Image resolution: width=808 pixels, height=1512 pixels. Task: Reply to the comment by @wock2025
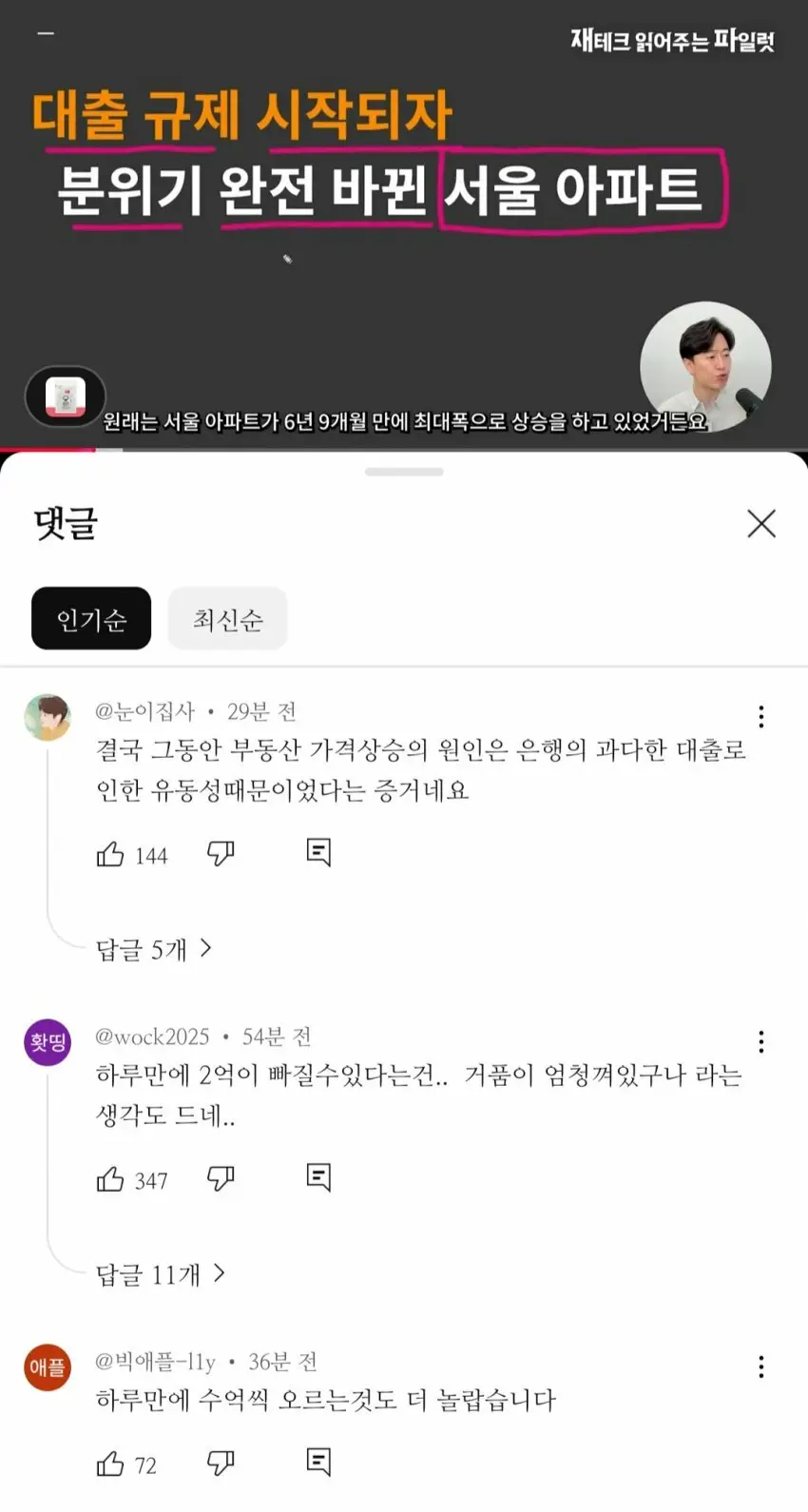pyautogui.click(x=318, y=1177)
